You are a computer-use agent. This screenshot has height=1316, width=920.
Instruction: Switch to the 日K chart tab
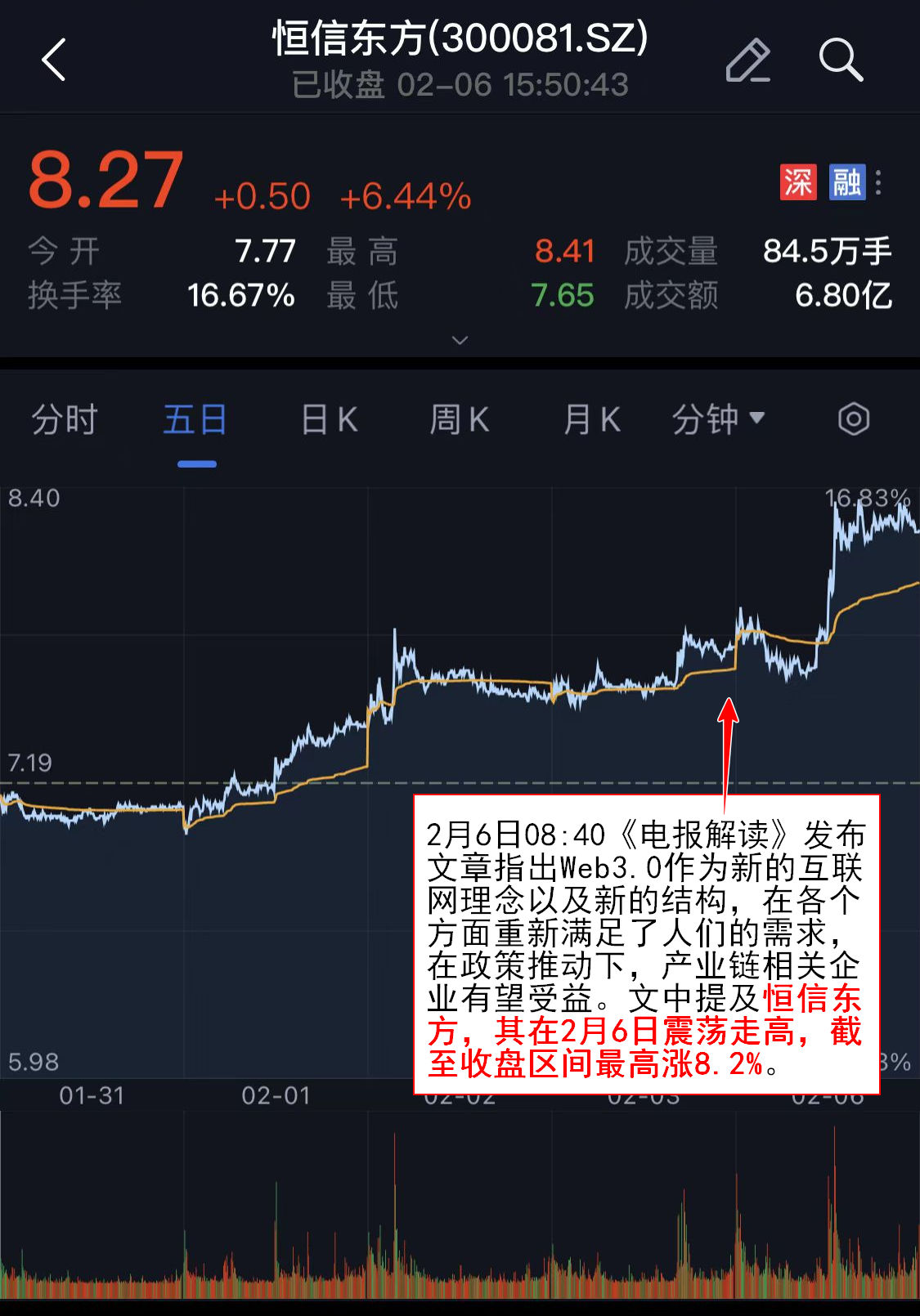[330, 420]
